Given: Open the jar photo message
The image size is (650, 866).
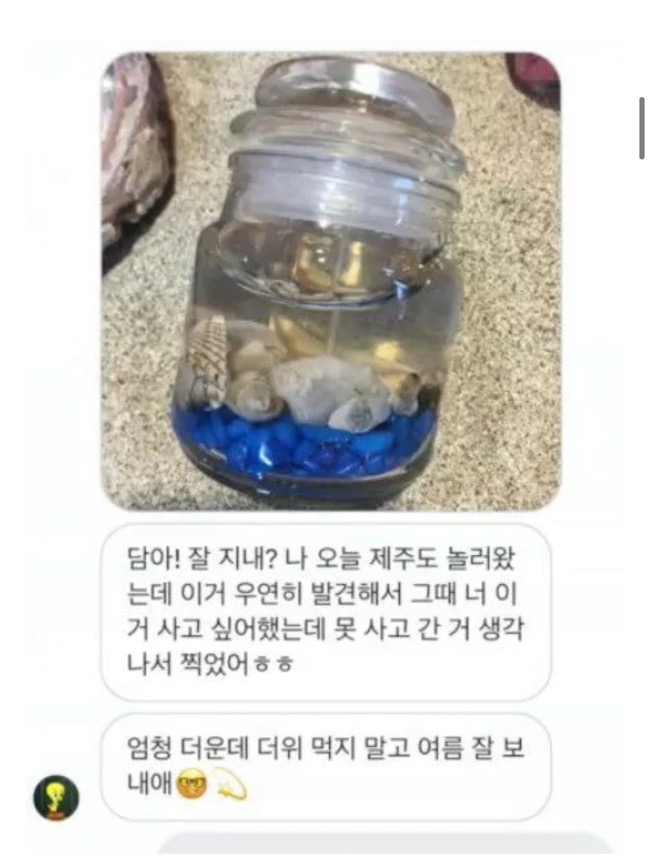Looking at the screenshot, I should point(330,282).
